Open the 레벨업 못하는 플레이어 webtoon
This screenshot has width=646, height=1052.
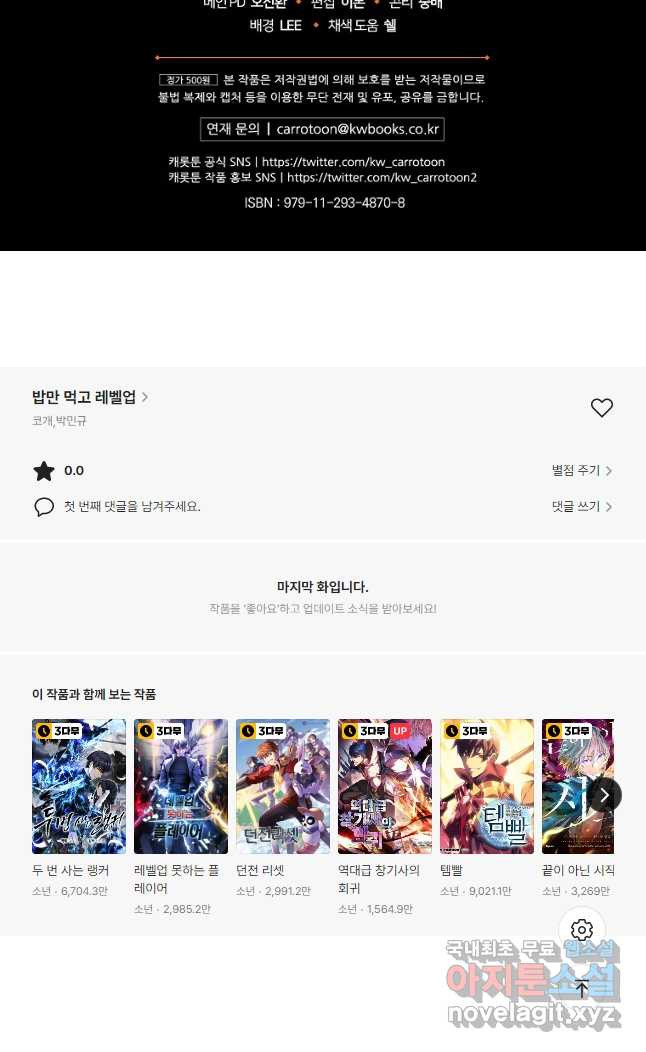click(181, 786)
